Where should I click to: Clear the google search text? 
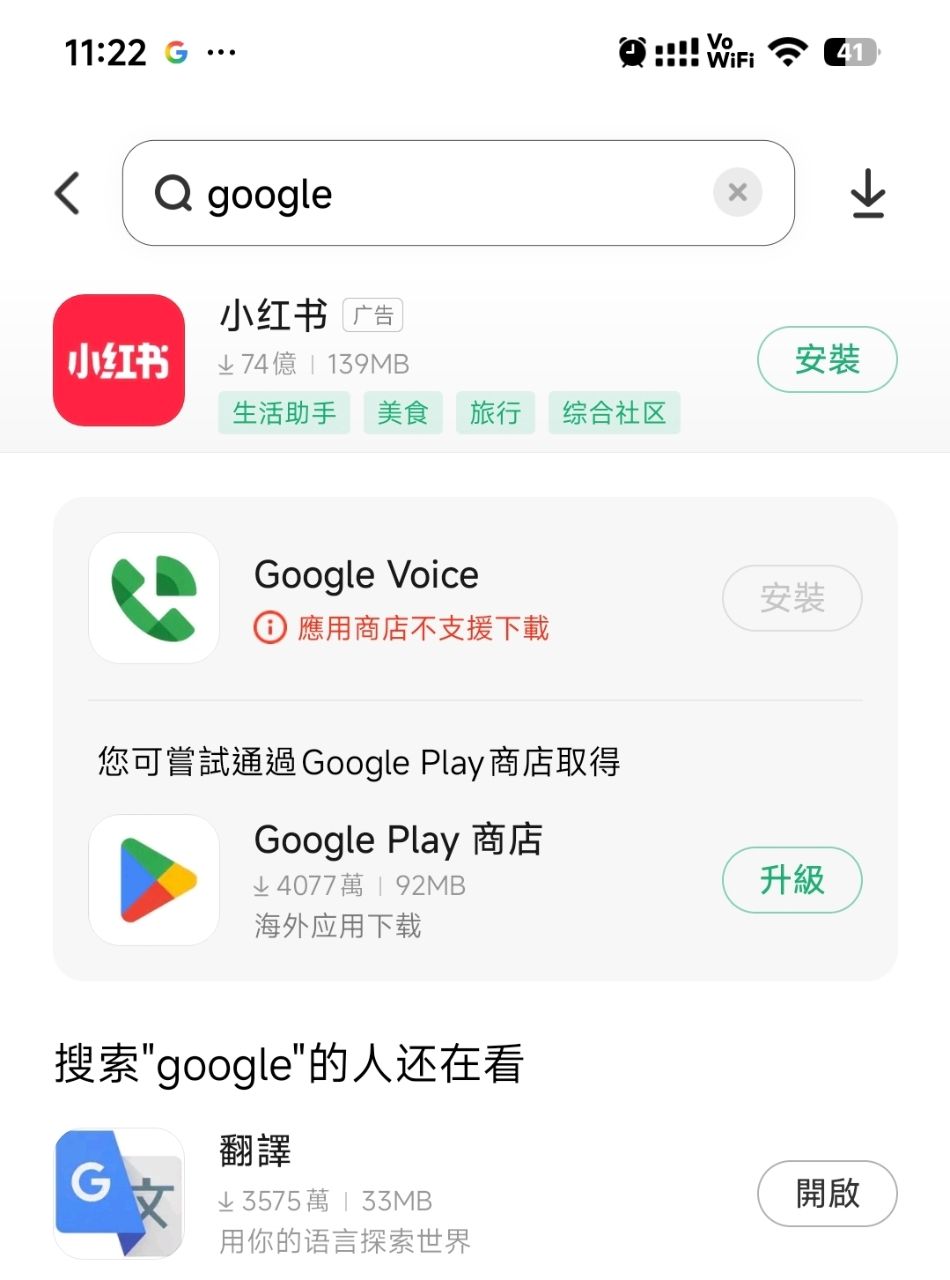click(737, 193)
